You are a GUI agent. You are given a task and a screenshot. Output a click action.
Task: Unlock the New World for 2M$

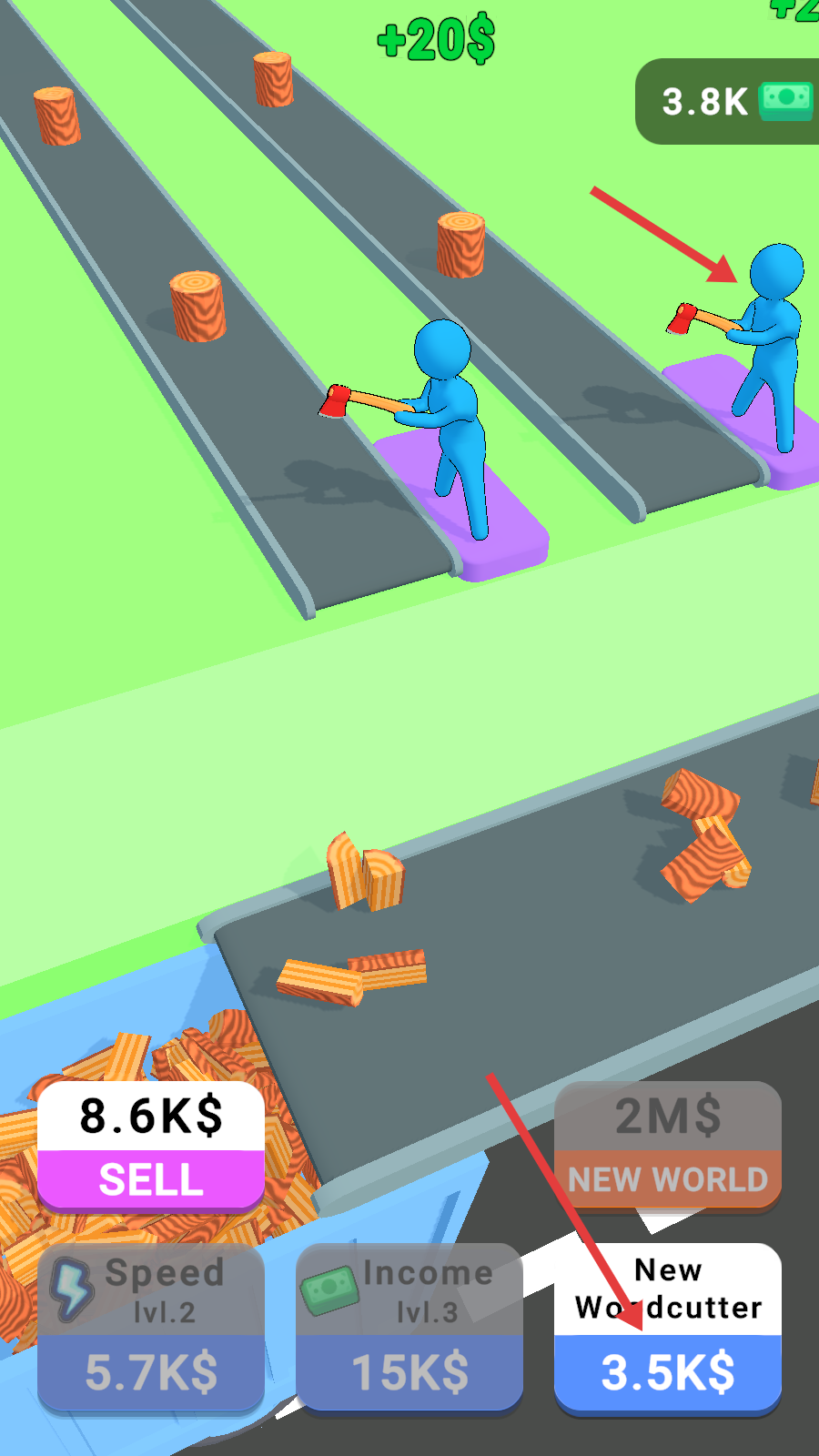pos(667,1147)
